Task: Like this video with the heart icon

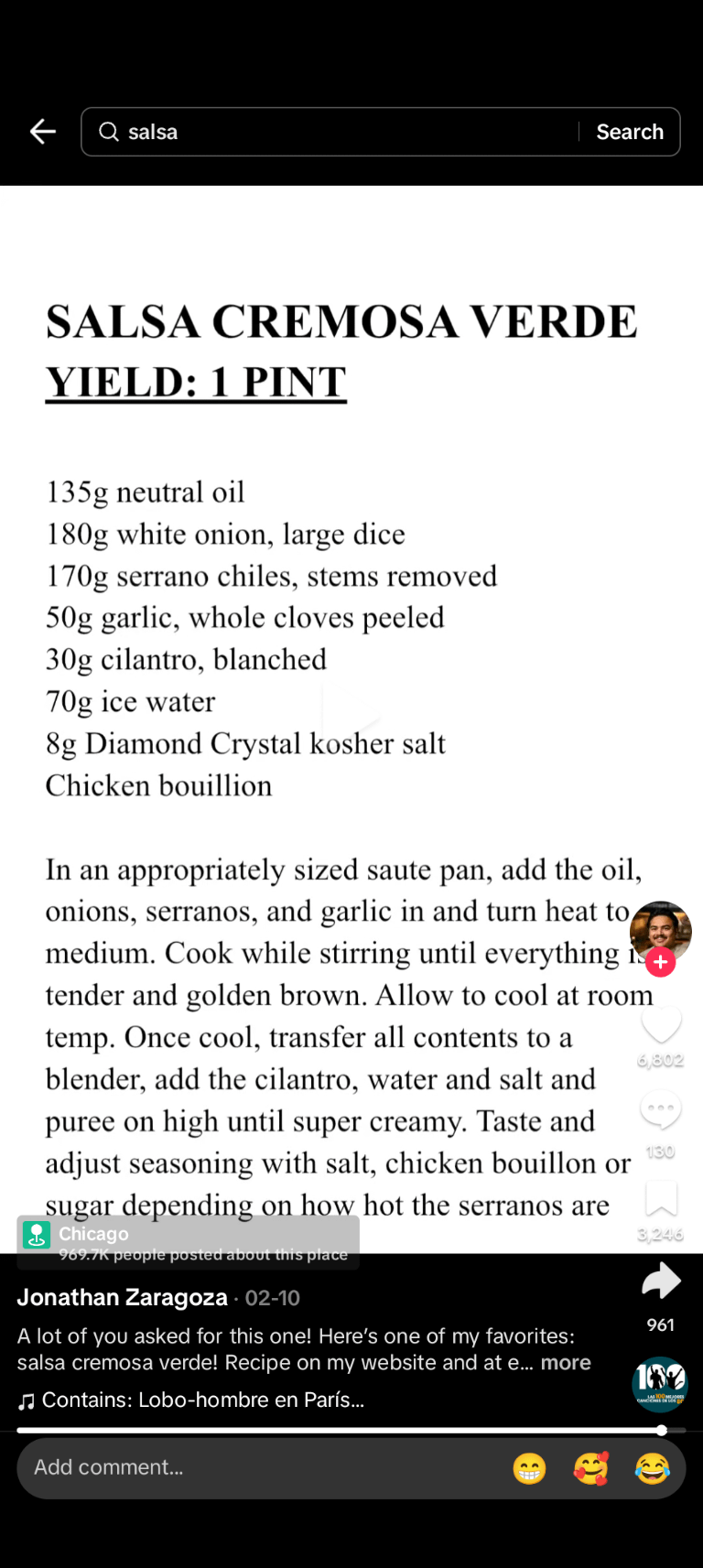Action: [660, 1025]
